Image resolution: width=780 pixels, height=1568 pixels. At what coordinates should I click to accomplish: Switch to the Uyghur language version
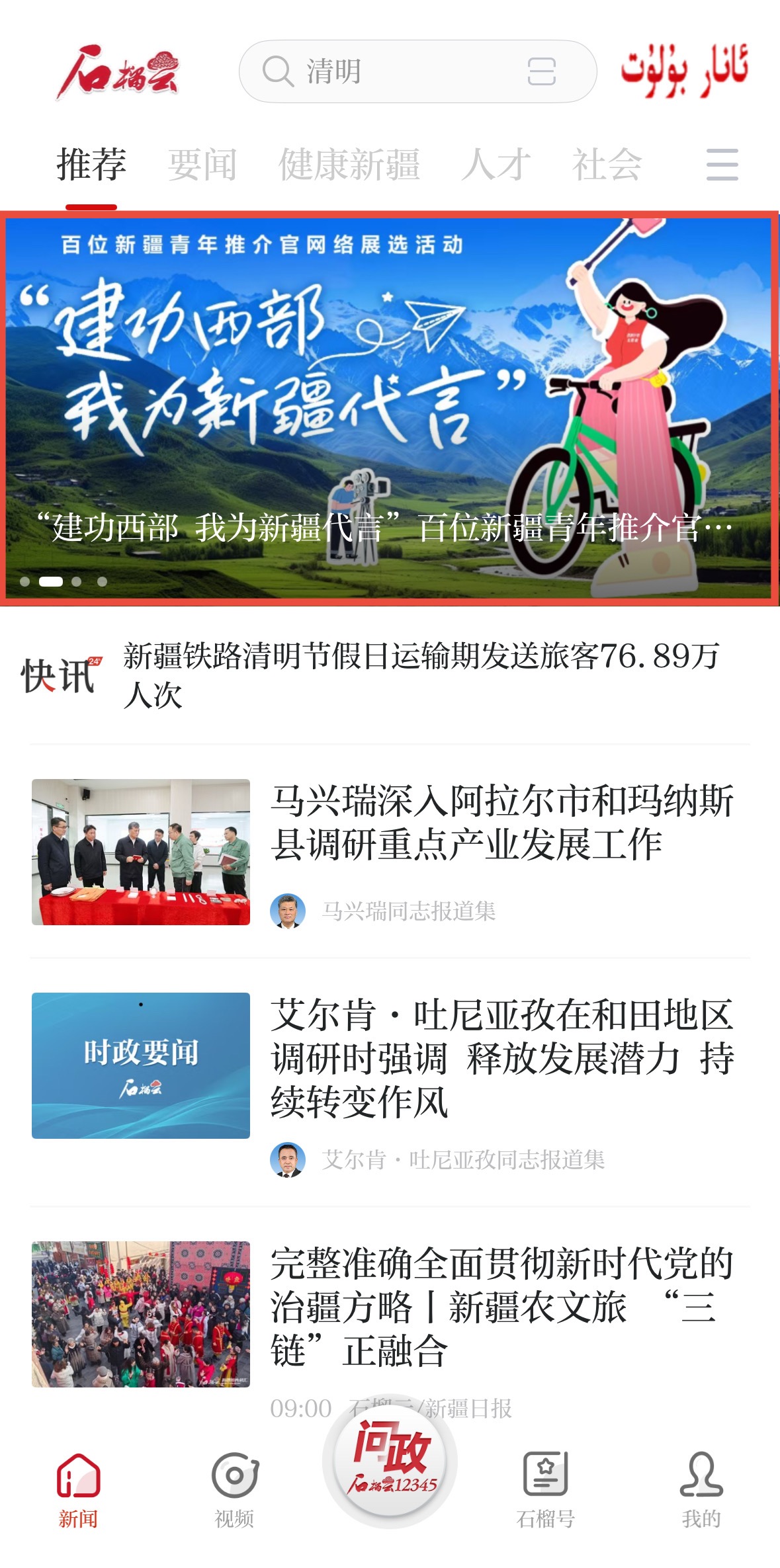[x=684, y=69]
